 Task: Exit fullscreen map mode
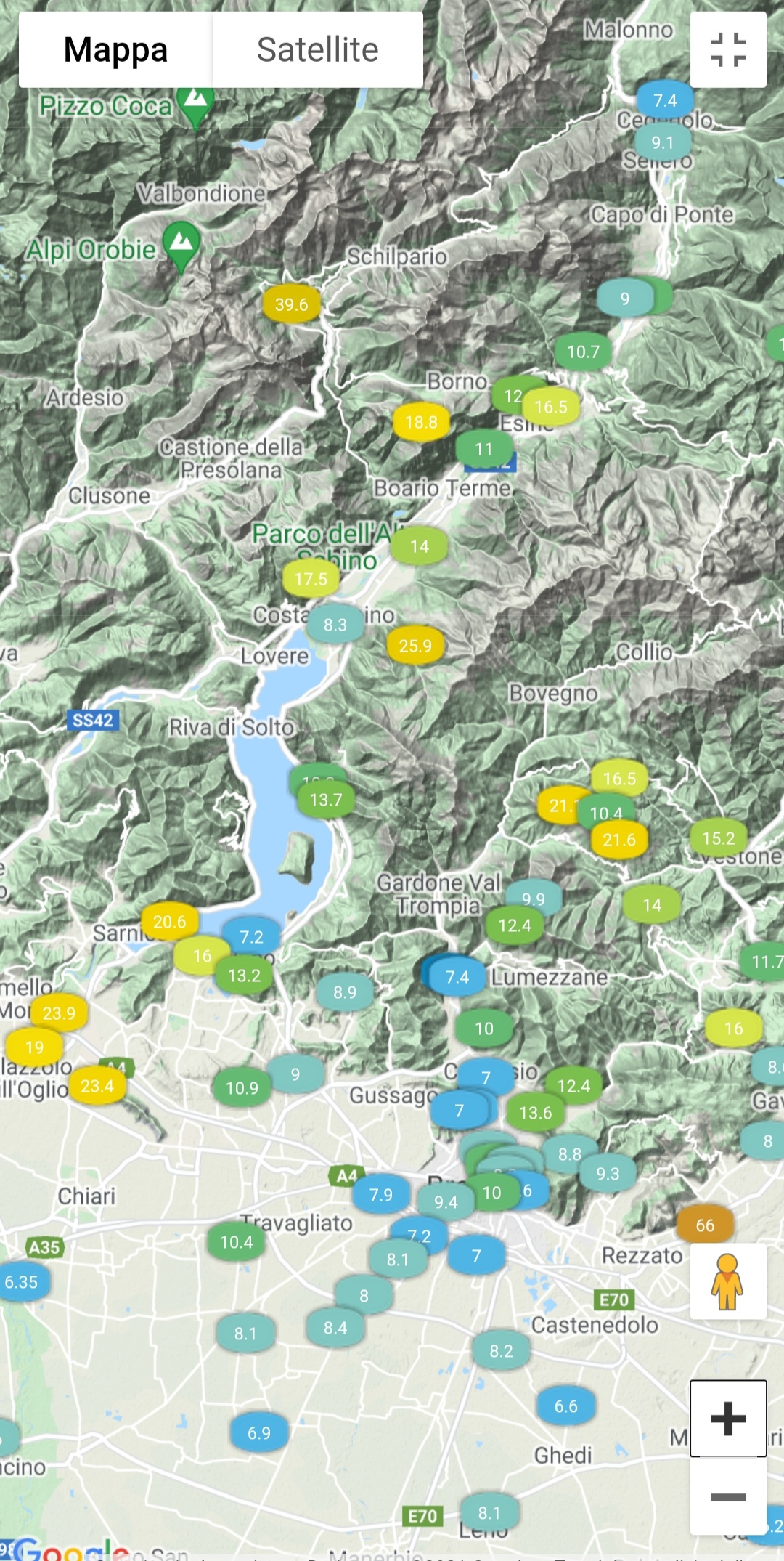[x=728, y=50]
